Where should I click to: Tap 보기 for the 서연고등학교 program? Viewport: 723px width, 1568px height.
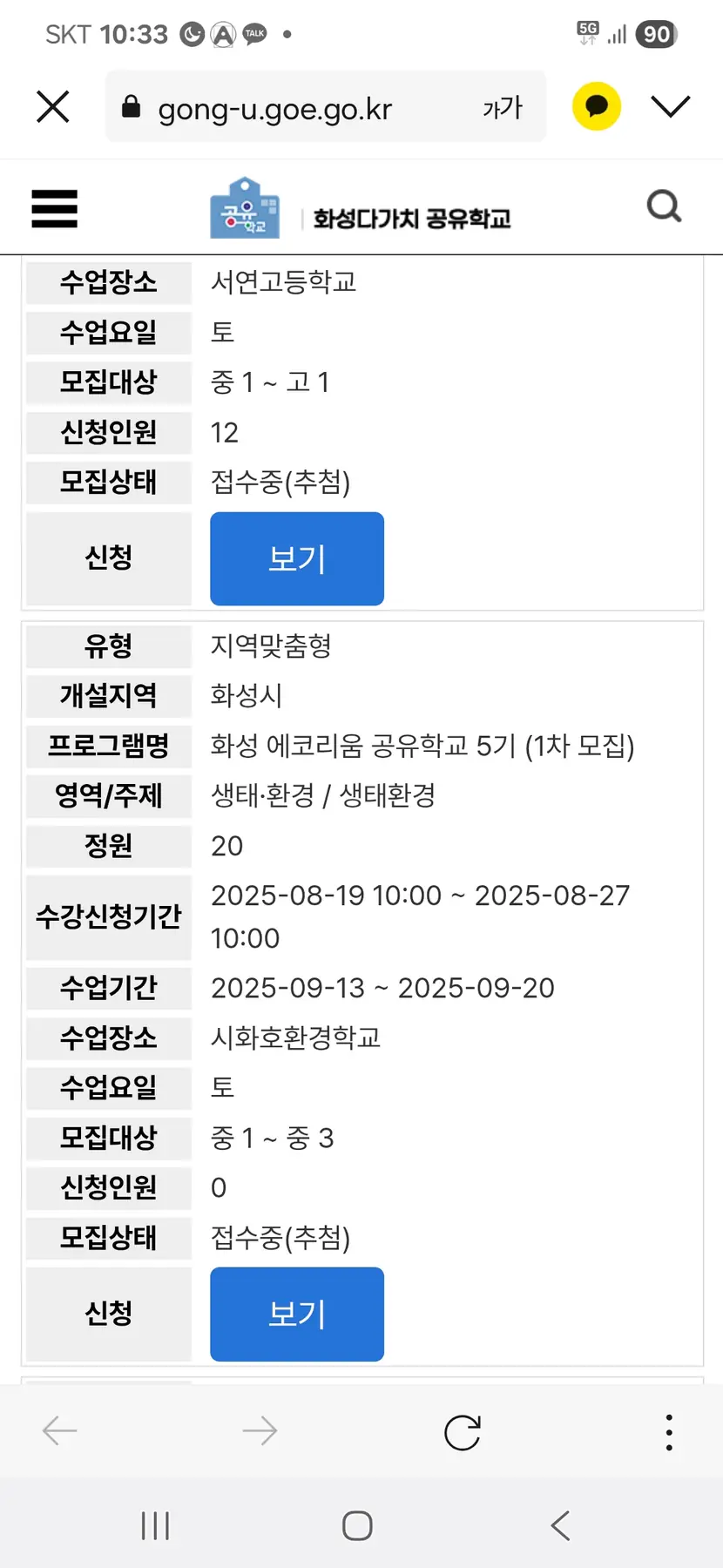(297, 558)
